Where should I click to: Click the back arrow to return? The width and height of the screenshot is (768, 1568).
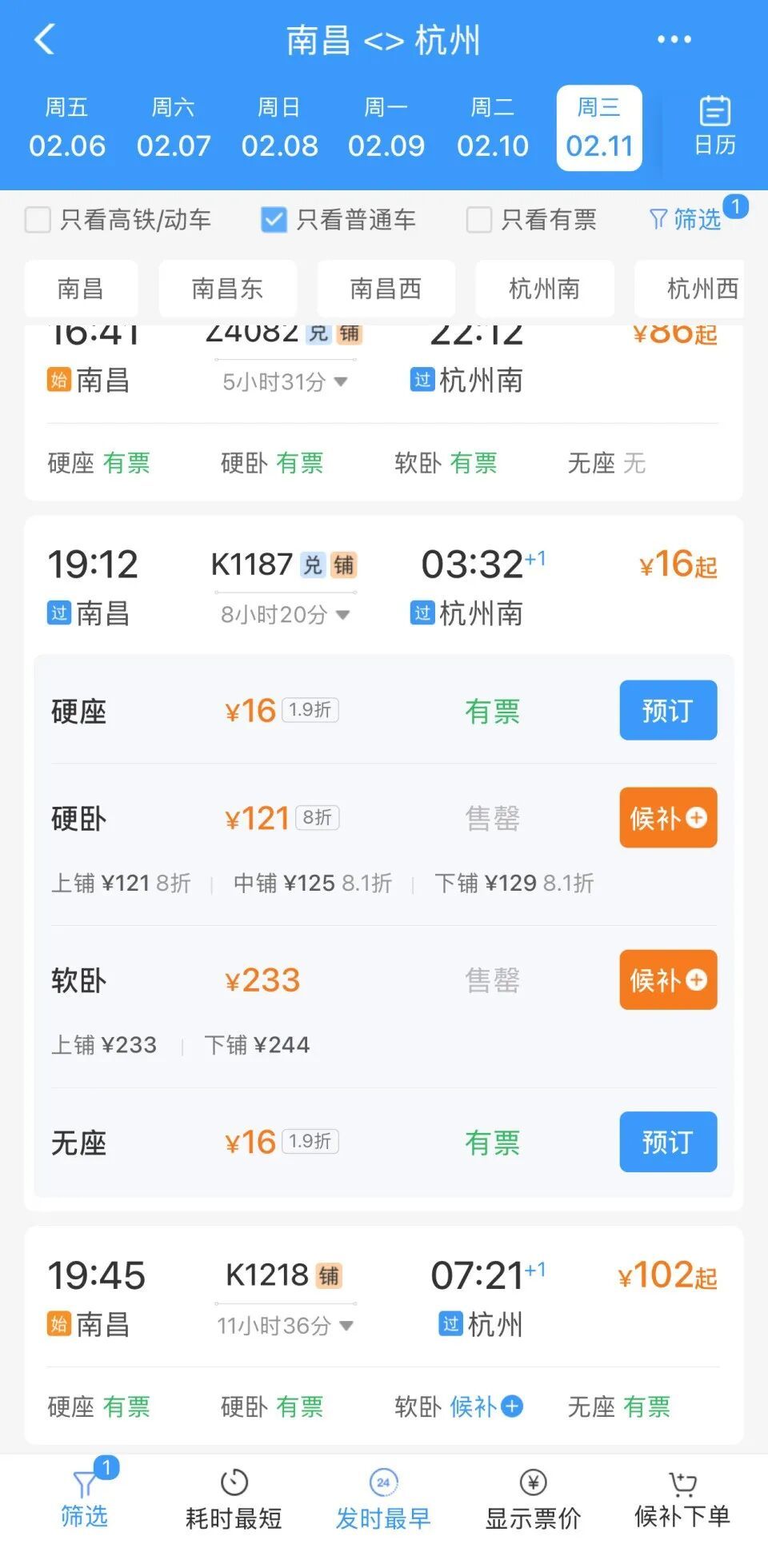[x=46, y=40]
